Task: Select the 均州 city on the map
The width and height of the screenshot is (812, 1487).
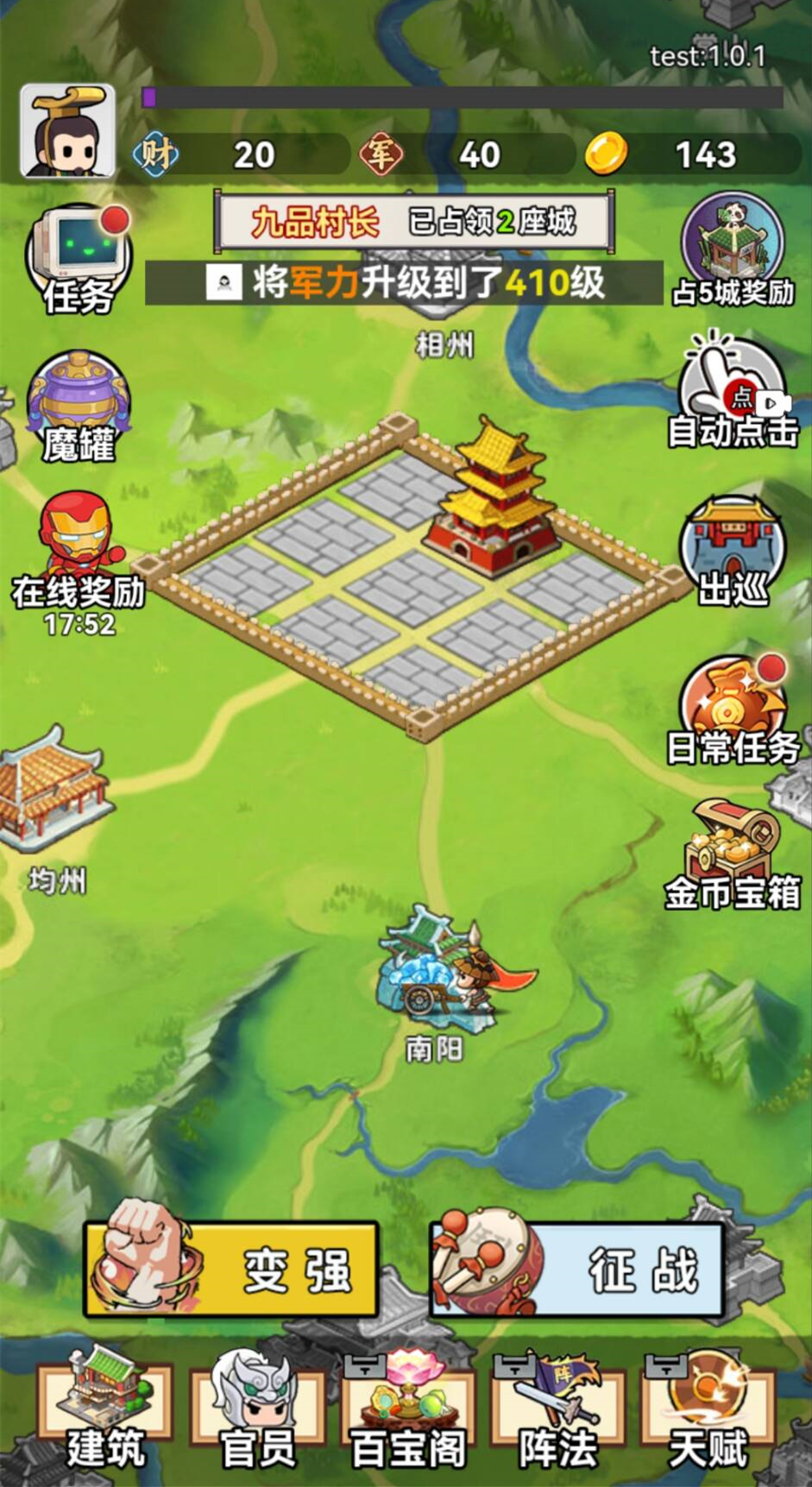Action: [x=54, y=798]
